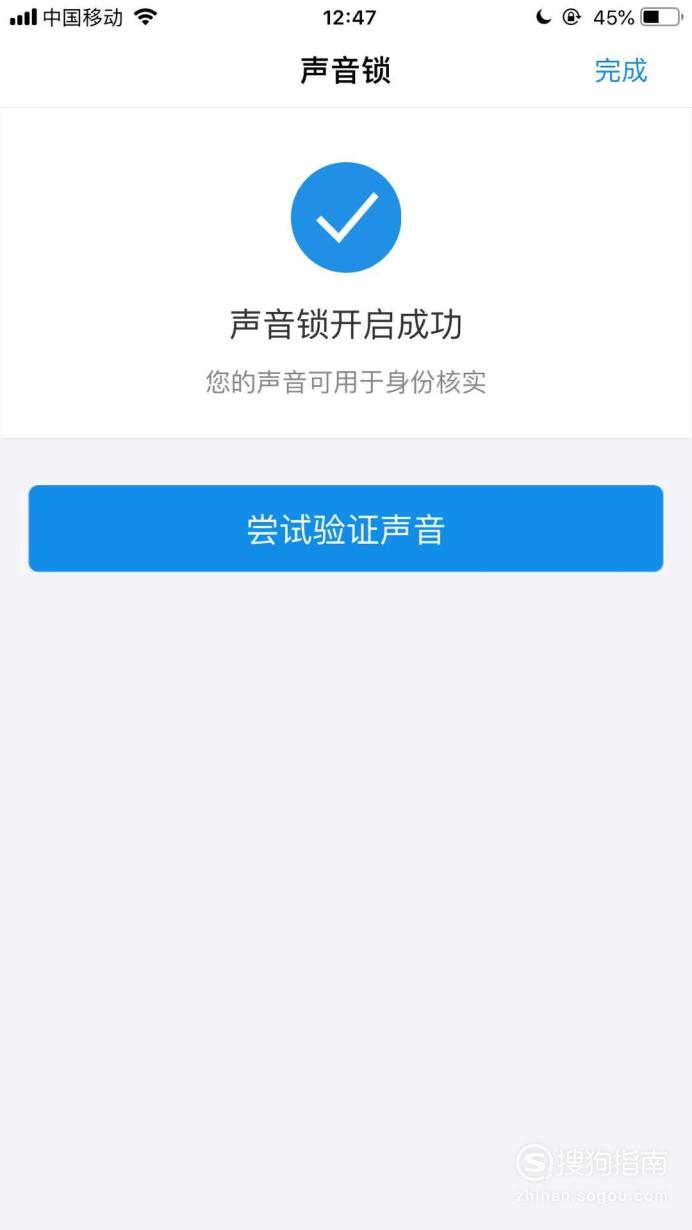Tap 完成 to finish setup
The width and height of the screenshot is (692, 1230).
[621, 71]
